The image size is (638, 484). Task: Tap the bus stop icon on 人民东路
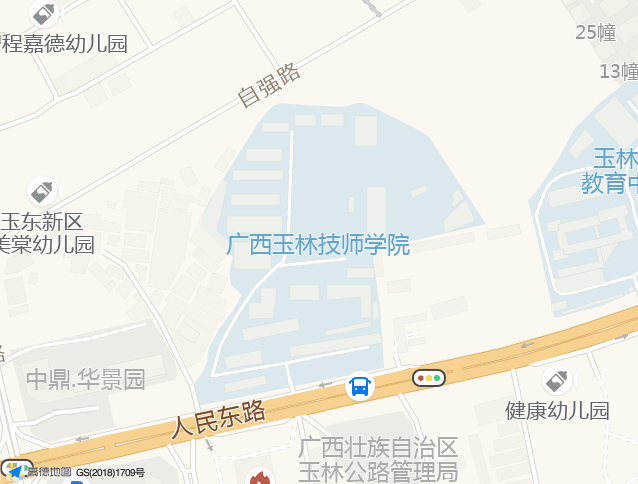(360, 386)
